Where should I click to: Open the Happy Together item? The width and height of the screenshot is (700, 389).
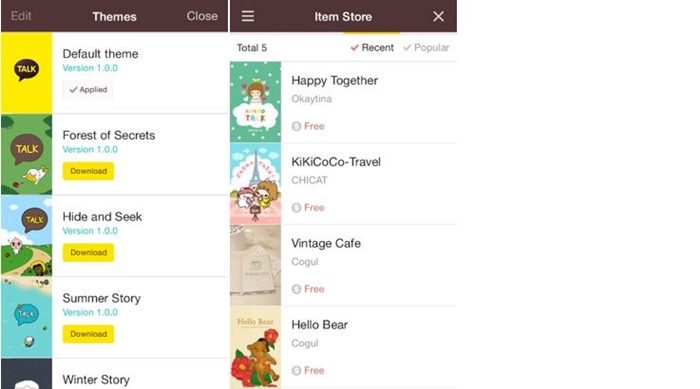coord(343,102)
